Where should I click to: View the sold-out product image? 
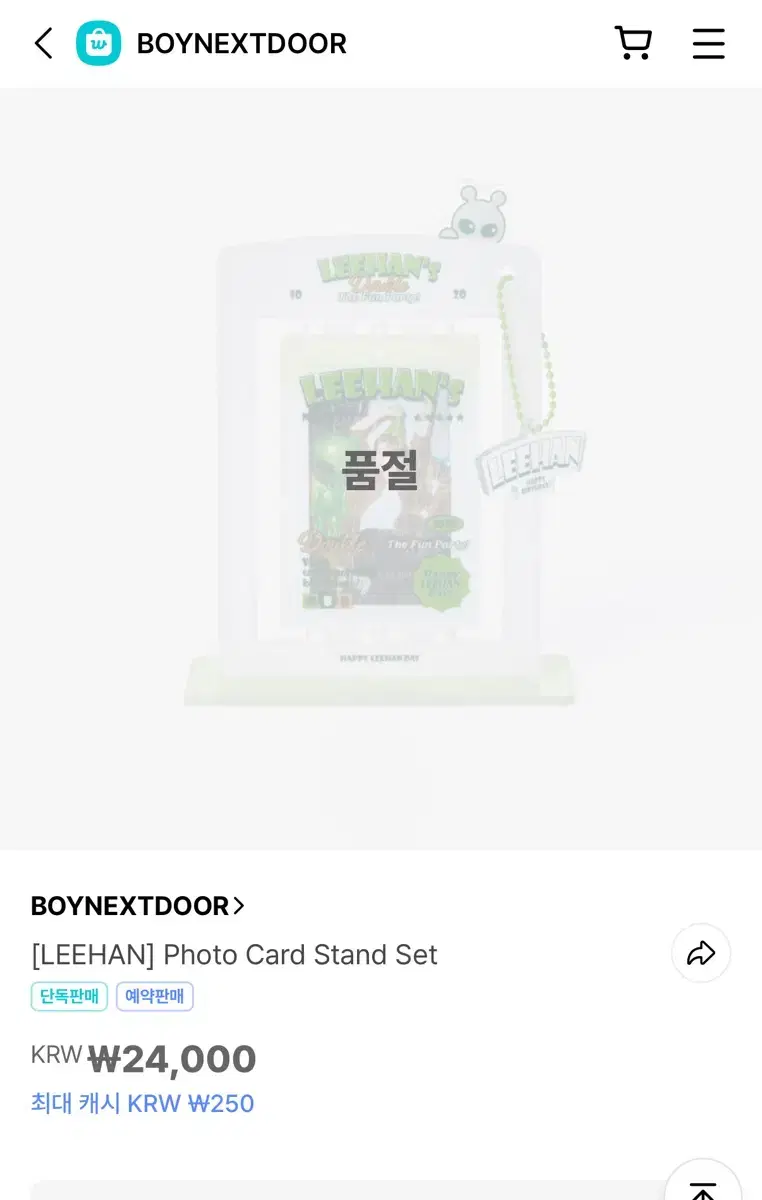[x=381, y=460]
